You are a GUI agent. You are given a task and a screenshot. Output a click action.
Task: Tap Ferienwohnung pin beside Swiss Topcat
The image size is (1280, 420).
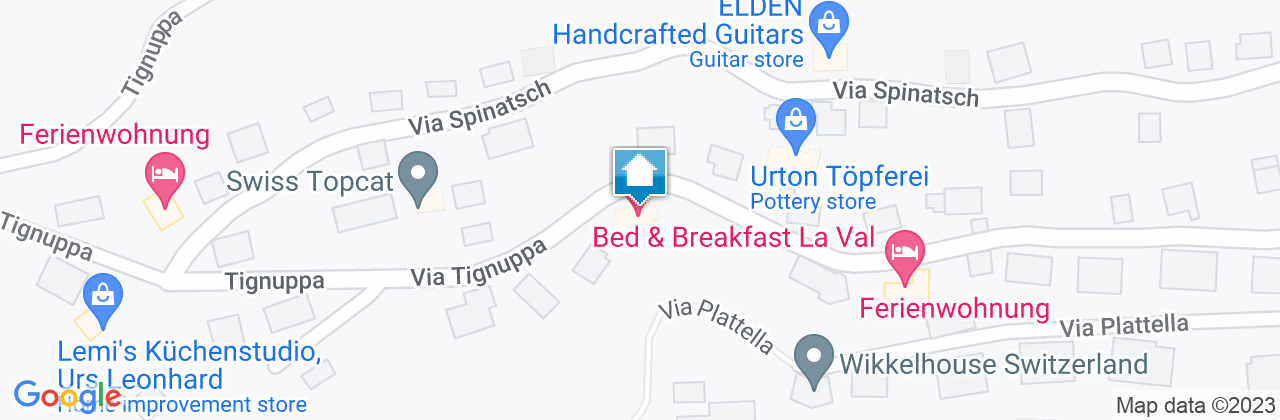coord(166,175)
